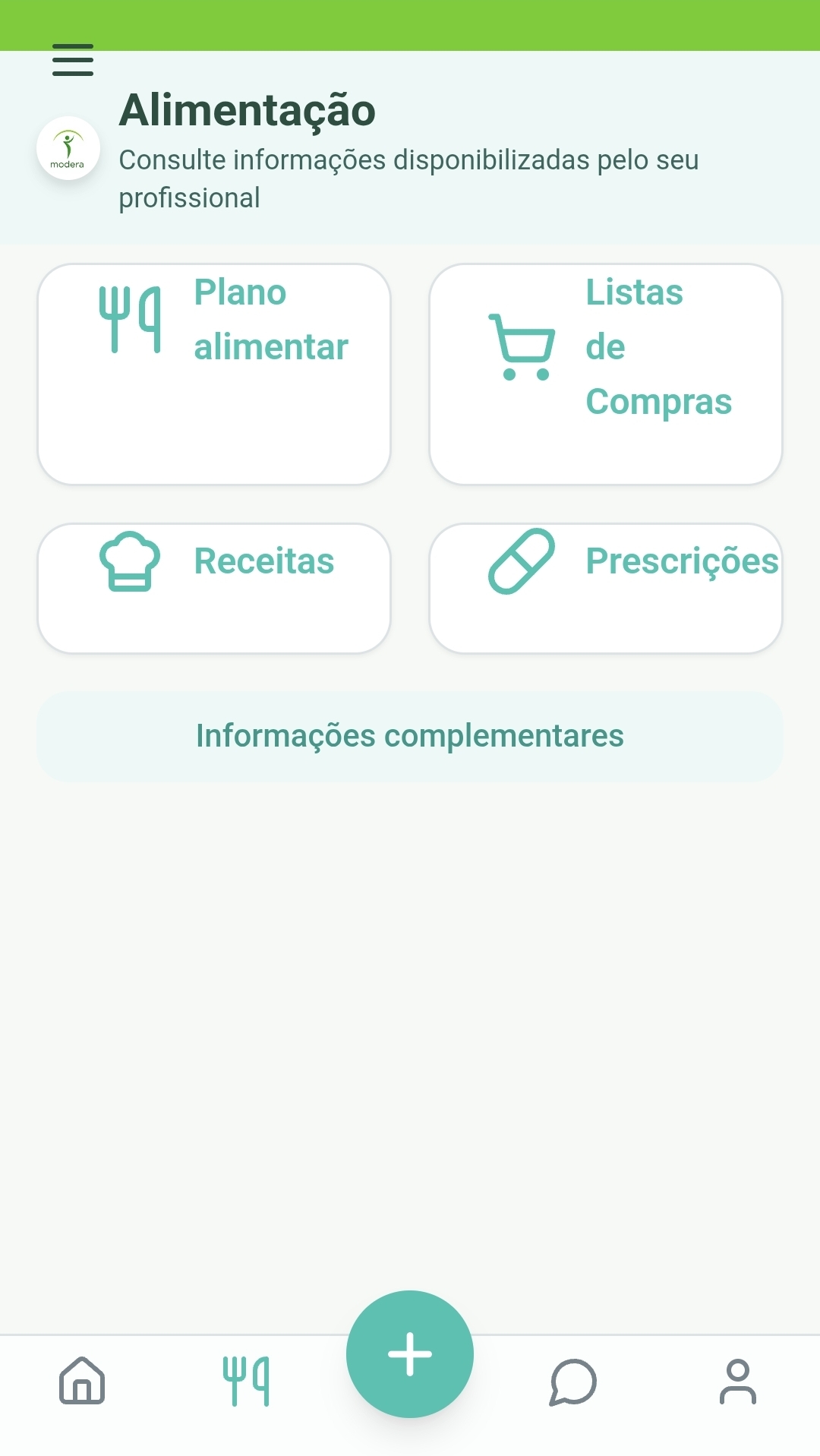Open the Plano alimentar card
This screenshot has width=820, height=1456.
214,374
